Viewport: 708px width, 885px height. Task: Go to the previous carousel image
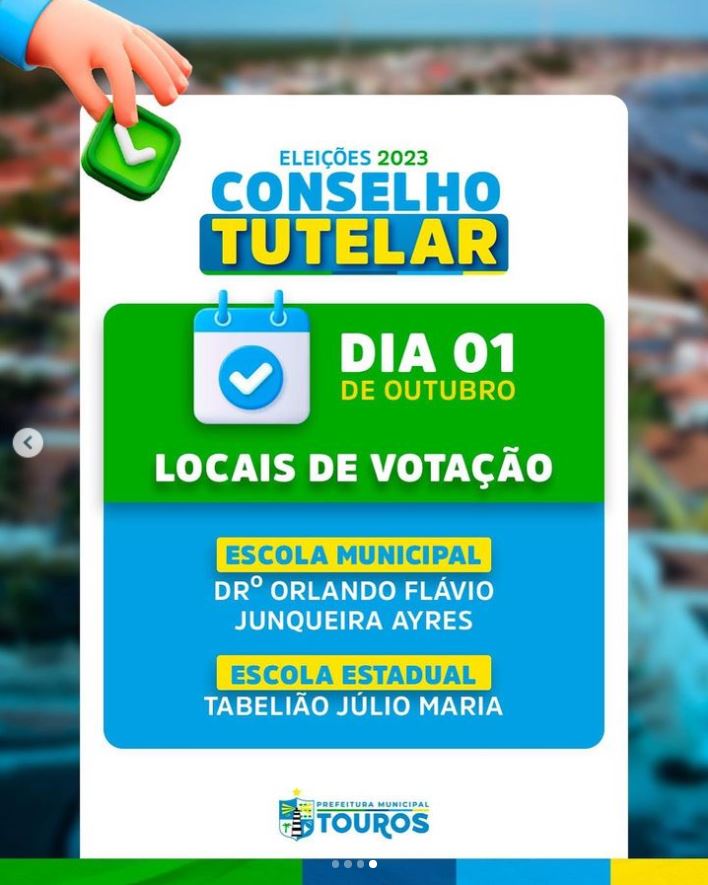[28, 442]
